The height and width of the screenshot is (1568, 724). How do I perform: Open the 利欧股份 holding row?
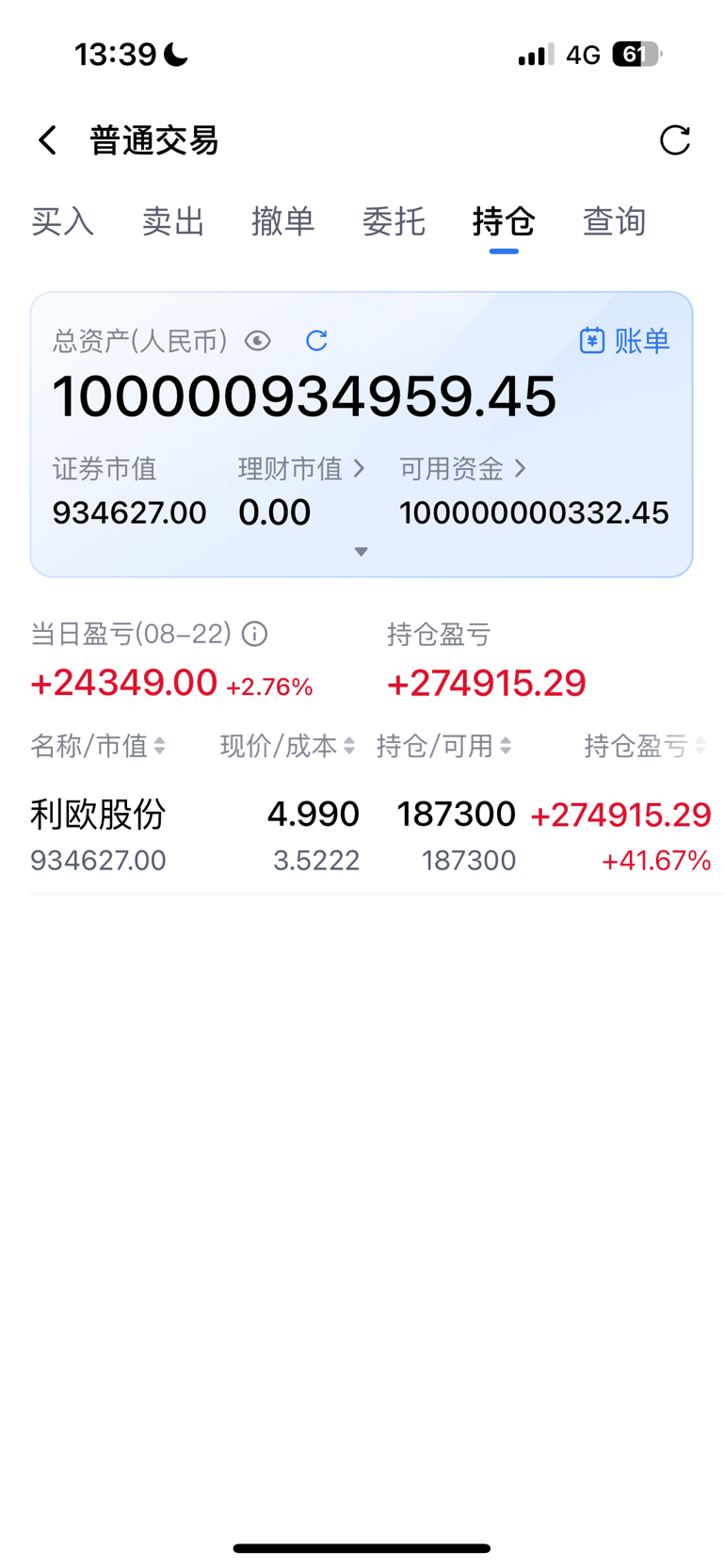click(x=370, y=835)
